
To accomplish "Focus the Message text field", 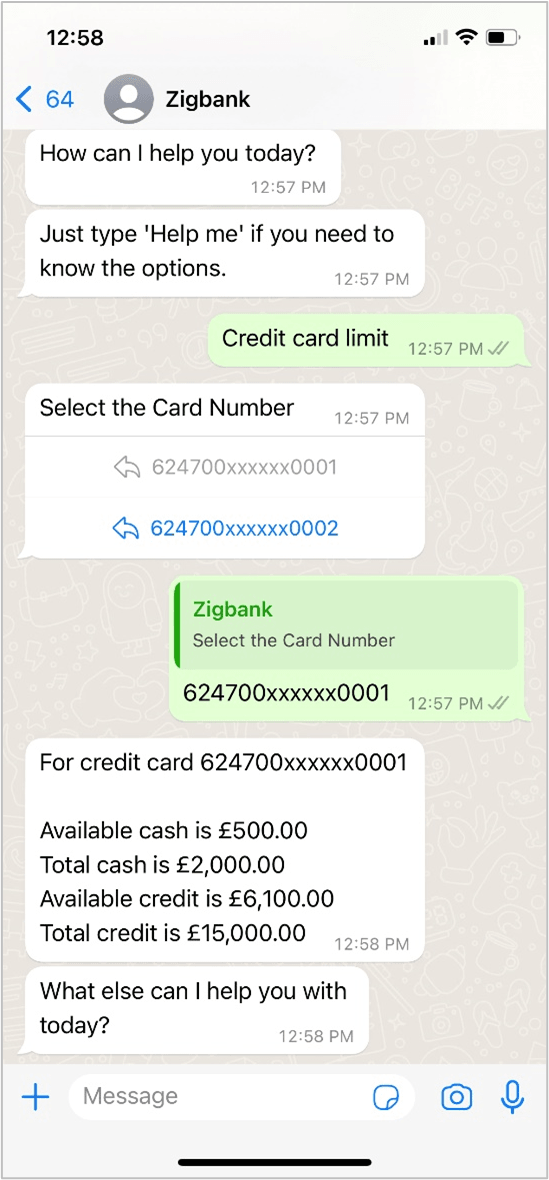I will [x=218, y=1096].
